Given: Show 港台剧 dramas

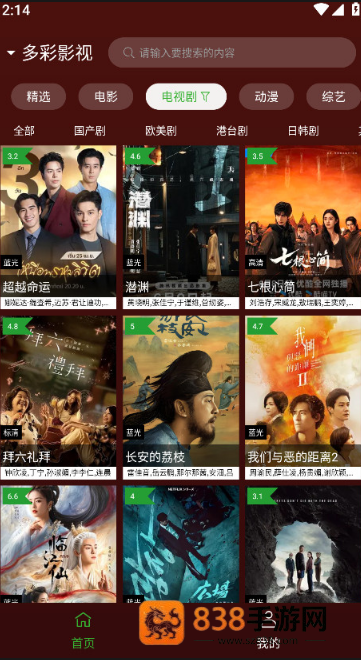Looking at the screenshot, I should point(232,131).
